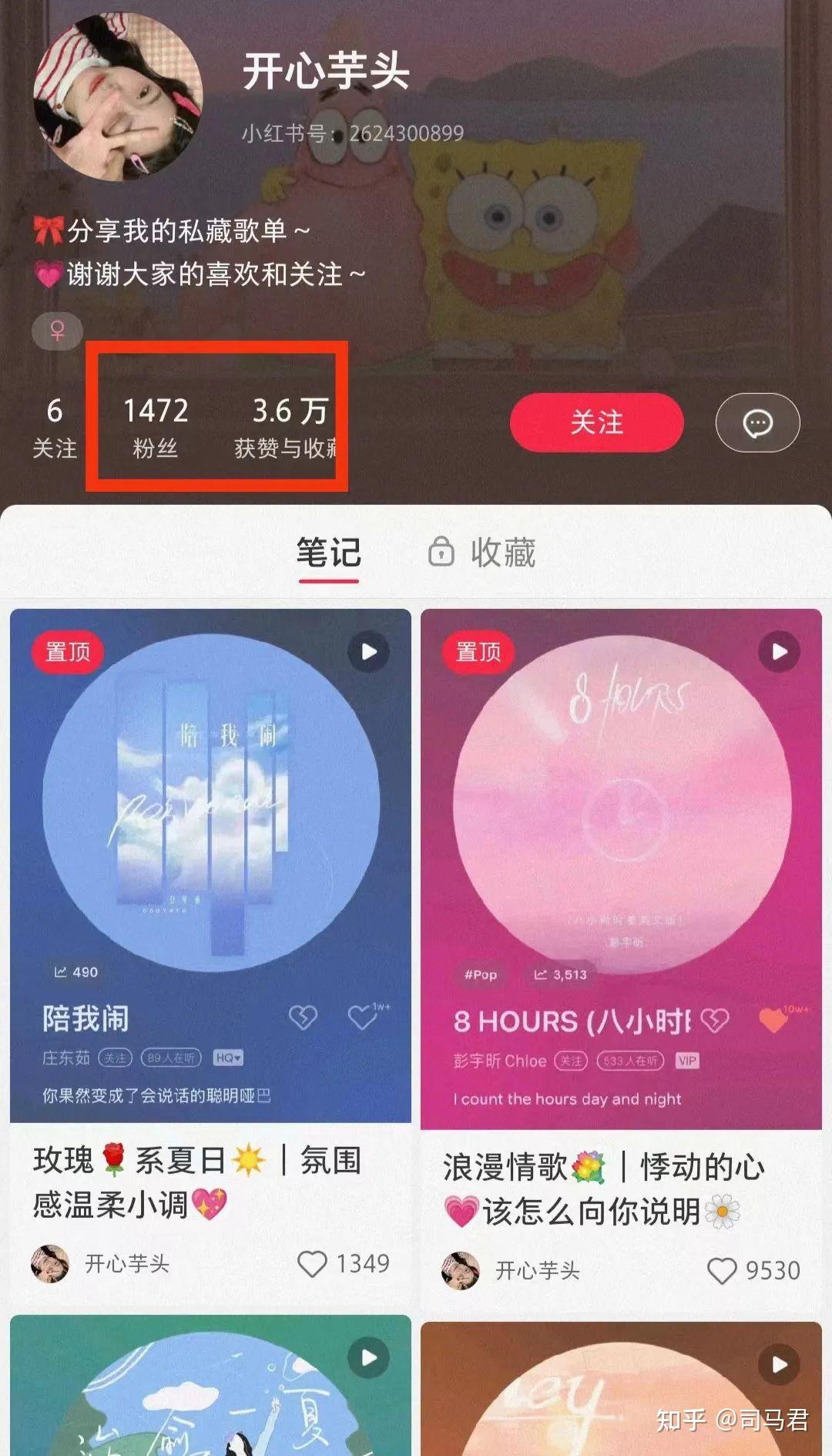View the 1472 粉丝 followers list
The width and height of the screenshot is (832, 1456).
click(156, 427)
